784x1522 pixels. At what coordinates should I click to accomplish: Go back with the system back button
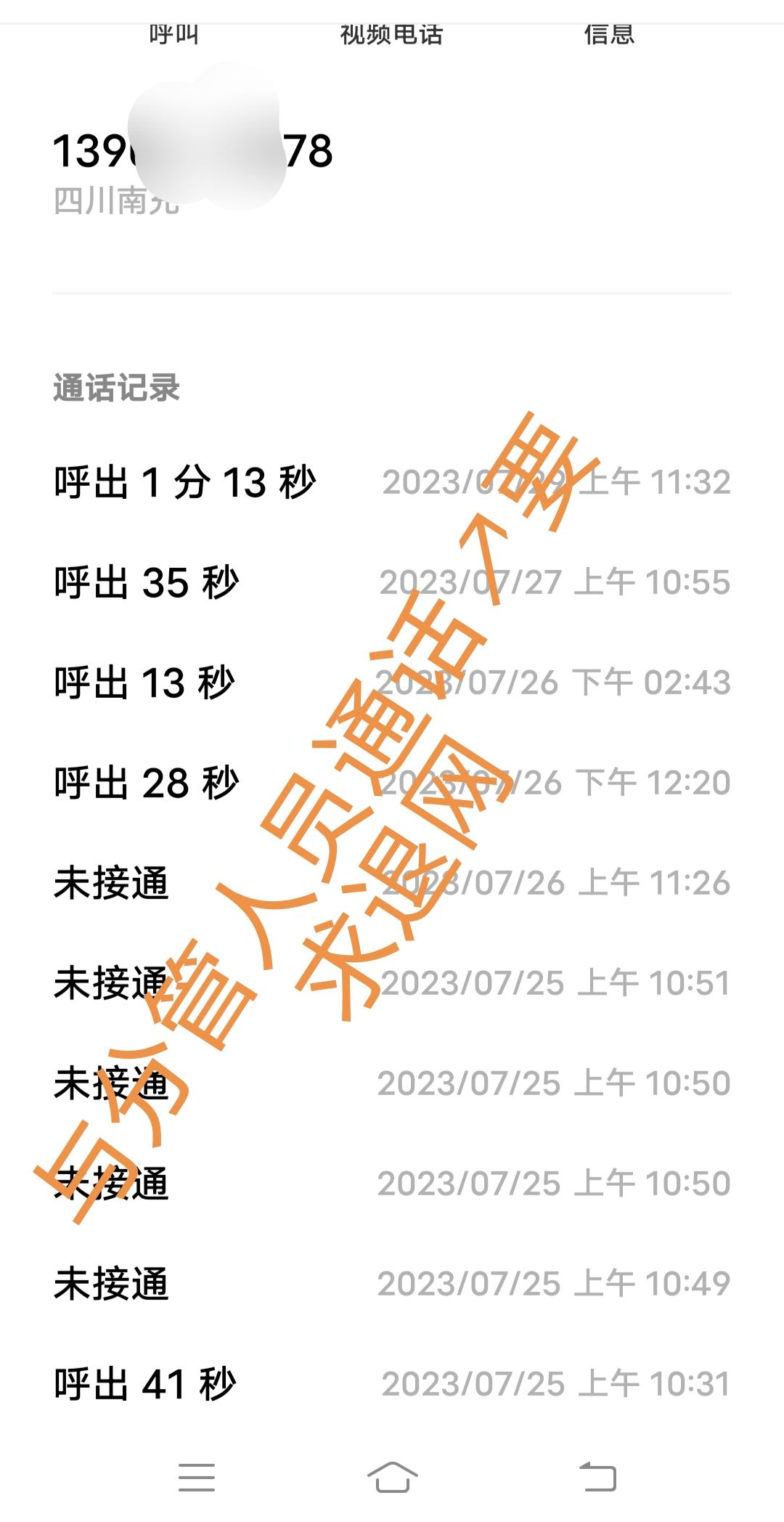(x=598, y=1477)
